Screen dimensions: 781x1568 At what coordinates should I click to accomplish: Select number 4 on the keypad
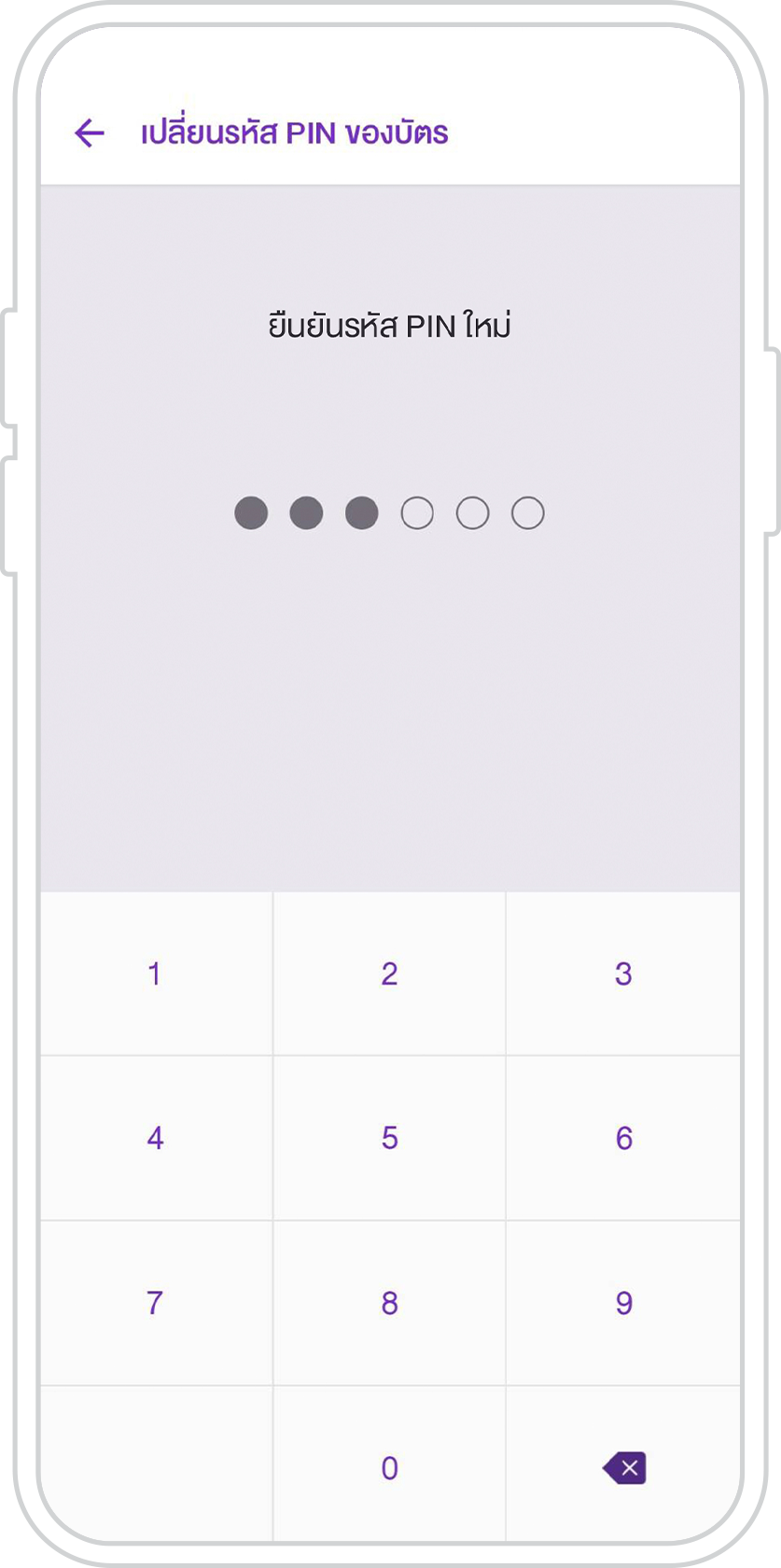point(156,1138)
